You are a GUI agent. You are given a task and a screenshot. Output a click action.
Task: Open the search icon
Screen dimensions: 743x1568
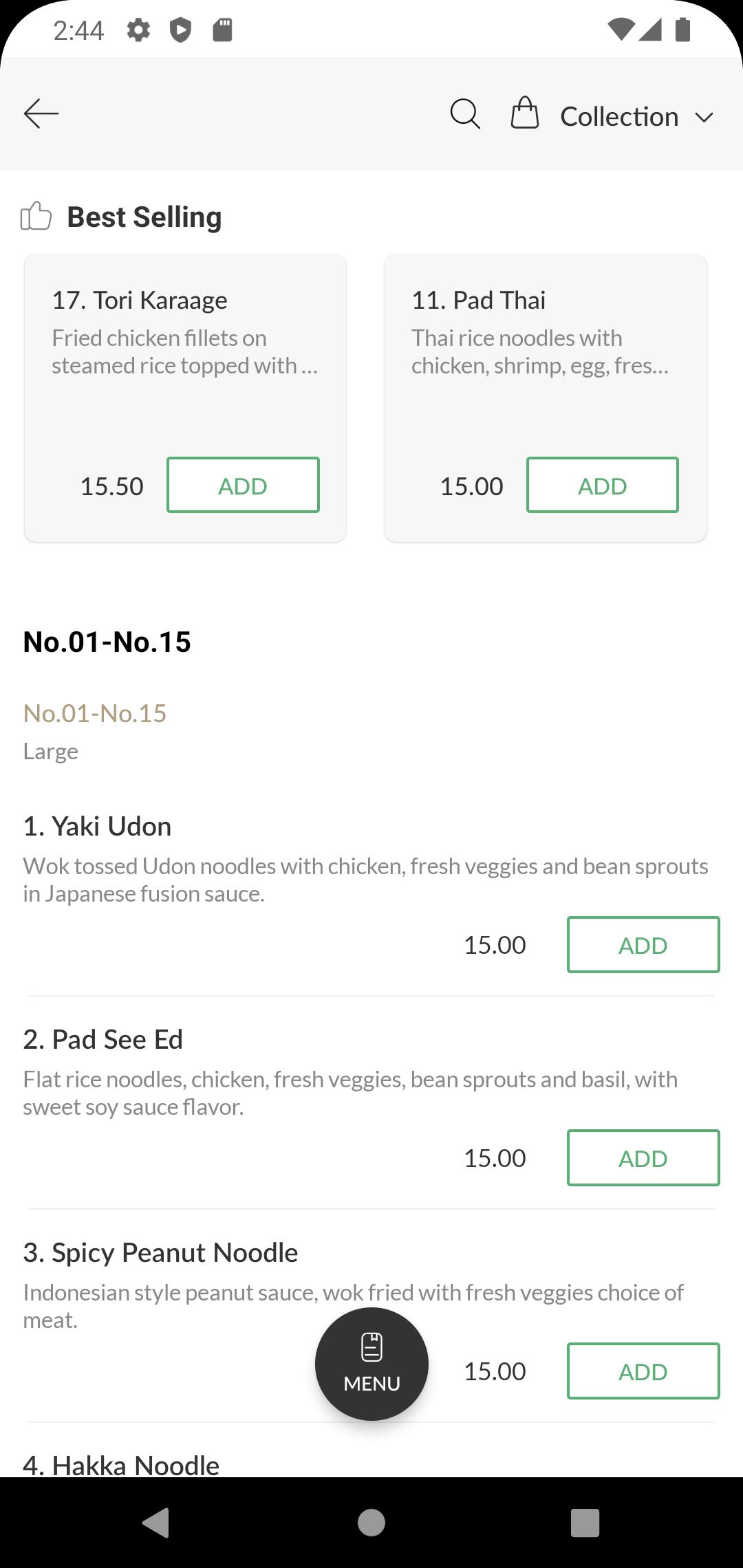(465, 113)
